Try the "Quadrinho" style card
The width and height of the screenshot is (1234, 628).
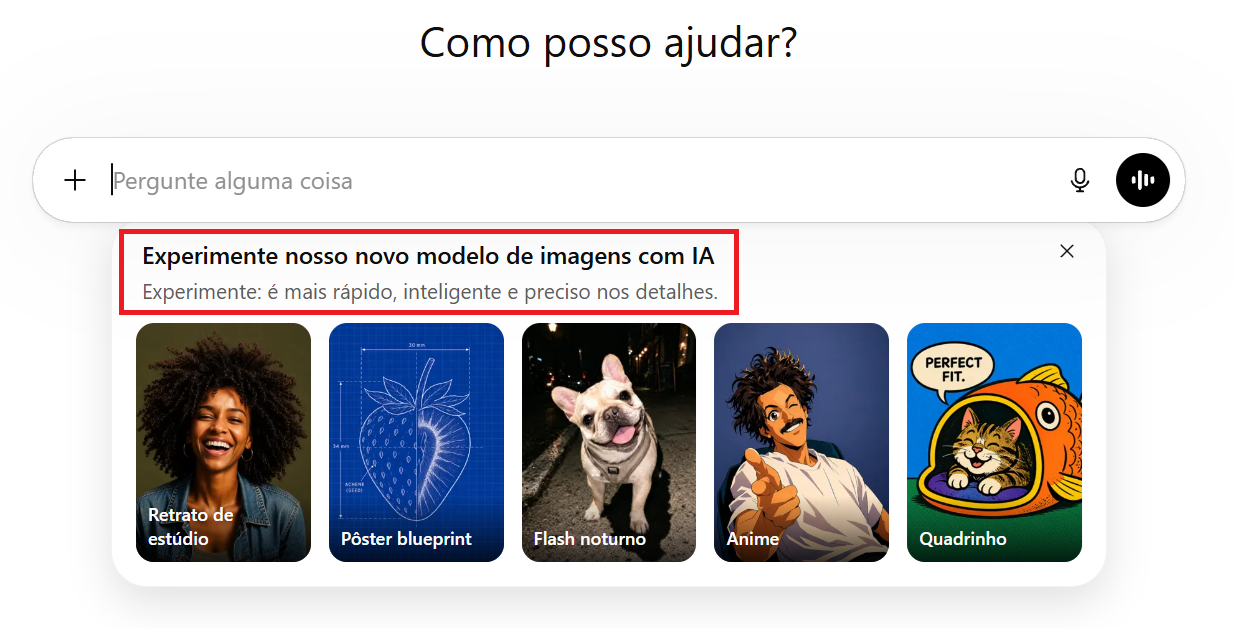click(994, 442)
